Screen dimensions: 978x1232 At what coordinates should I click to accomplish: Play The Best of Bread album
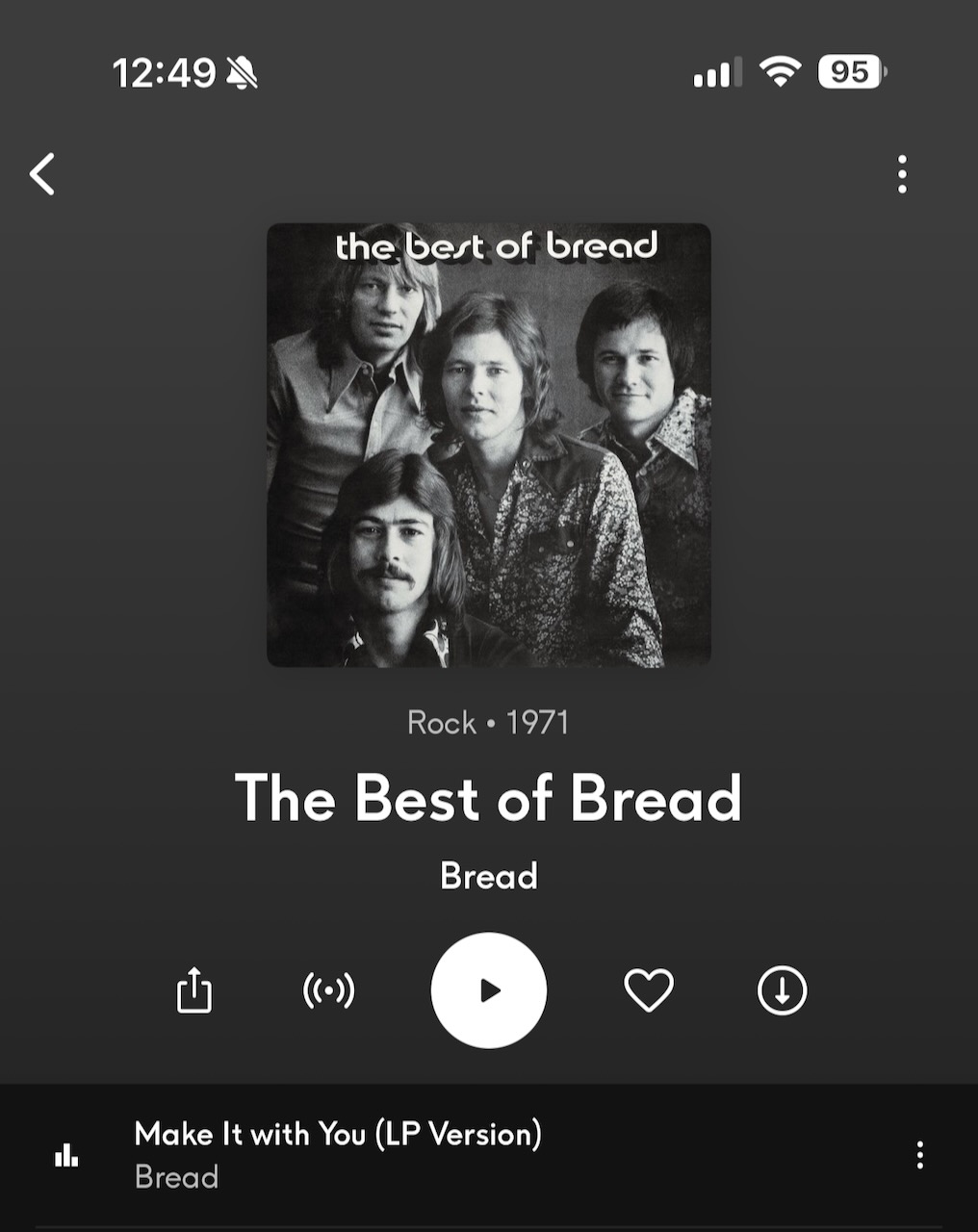pyautogui.click(x=489, y=989)
